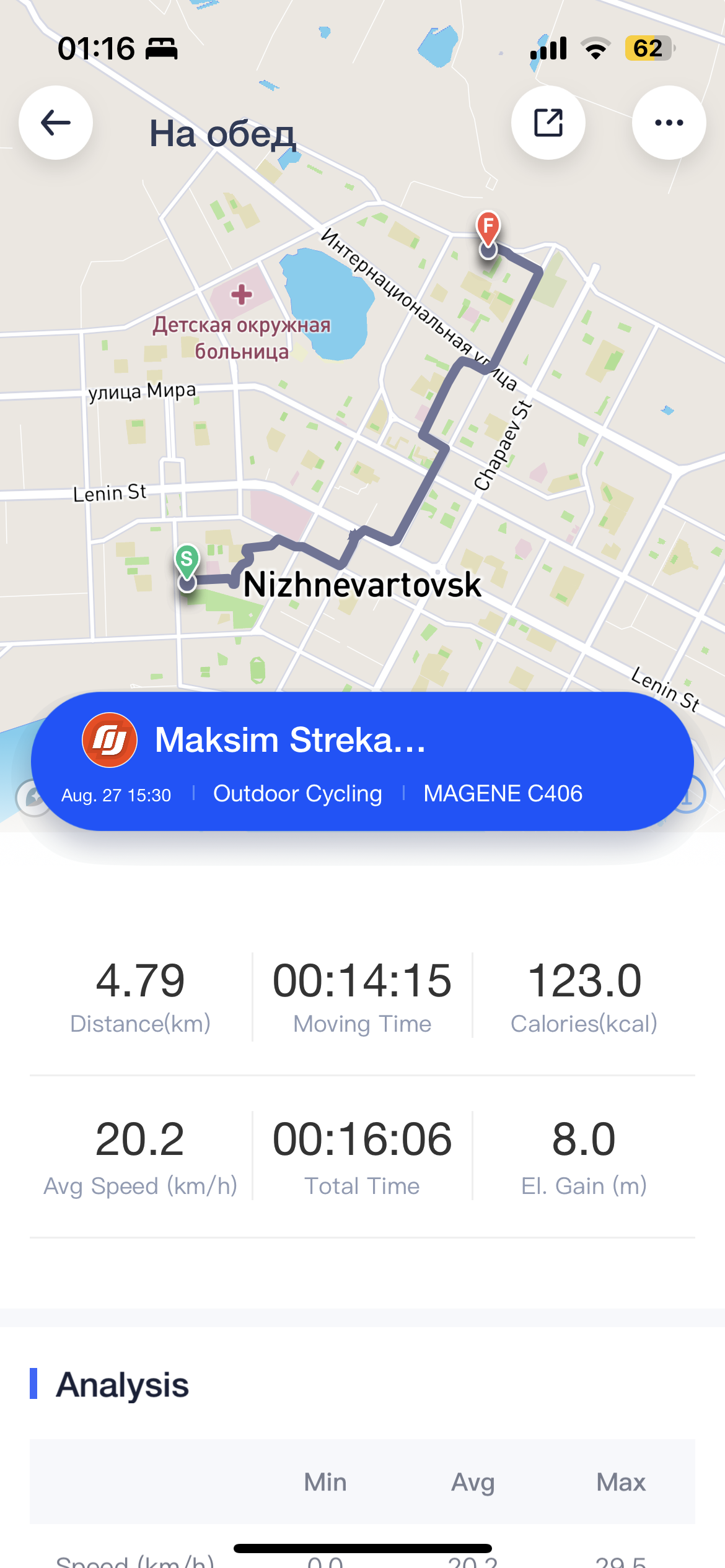The height and width of the screenshot is (1568, 725).
Task: Share this ride via the export icon
Action: [548, 123]
